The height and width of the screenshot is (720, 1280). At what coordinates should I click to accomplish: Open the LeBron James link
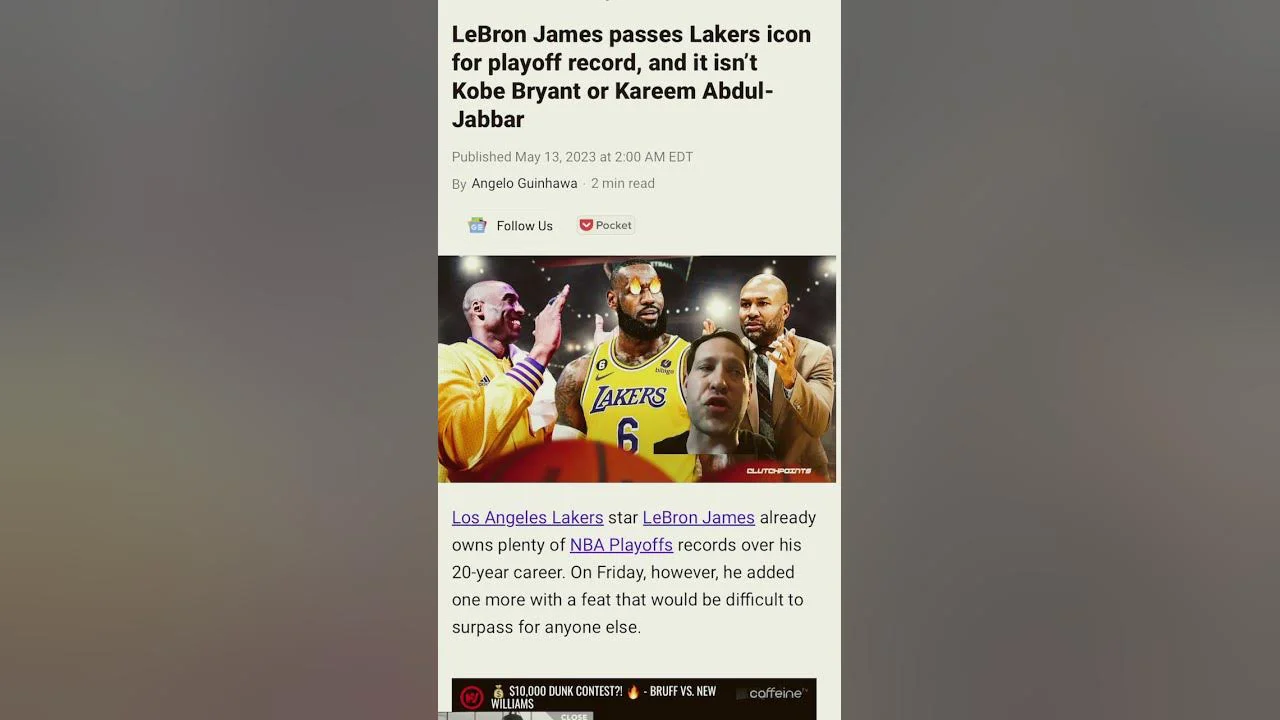coord(698,518)
